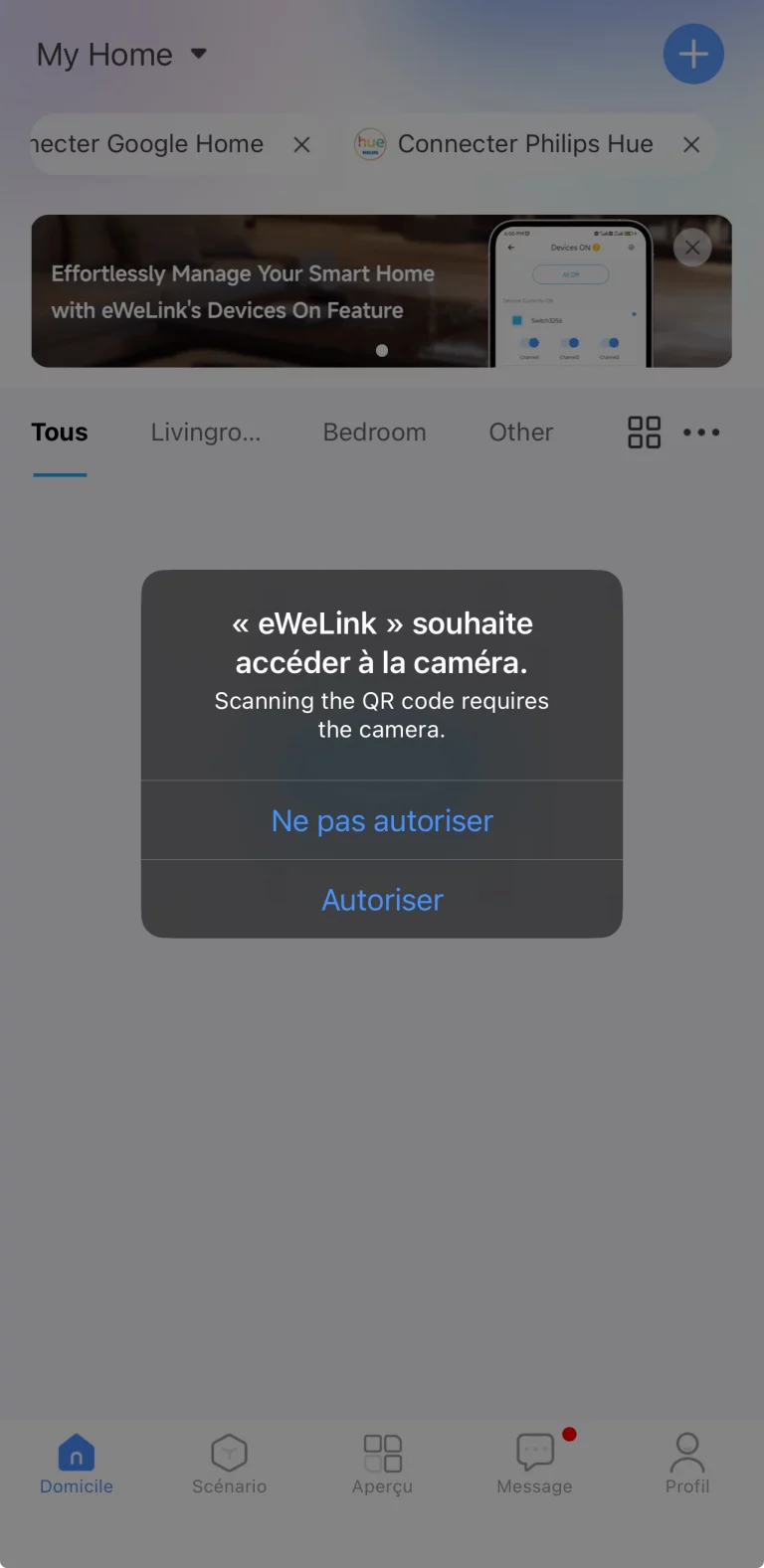Open the Aperçu tab
Viewport: 764px width, 1568px height.
click(x=382, y=1465)
